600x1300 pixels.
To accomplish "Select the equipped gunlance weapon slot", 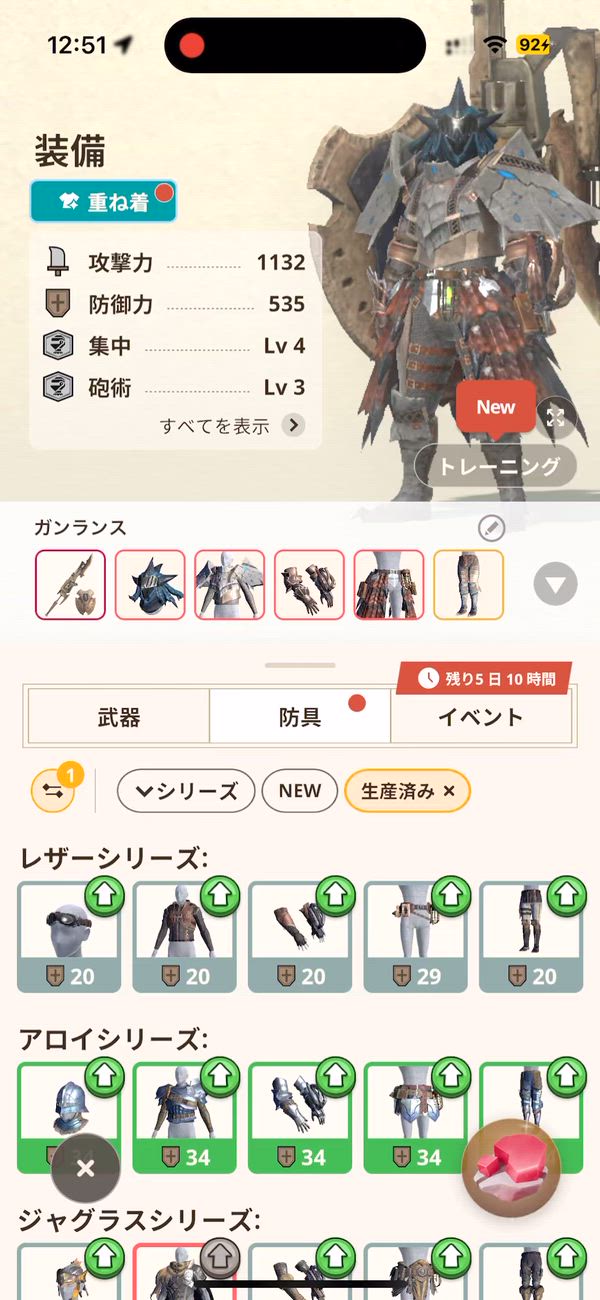I will pos(70,585).
